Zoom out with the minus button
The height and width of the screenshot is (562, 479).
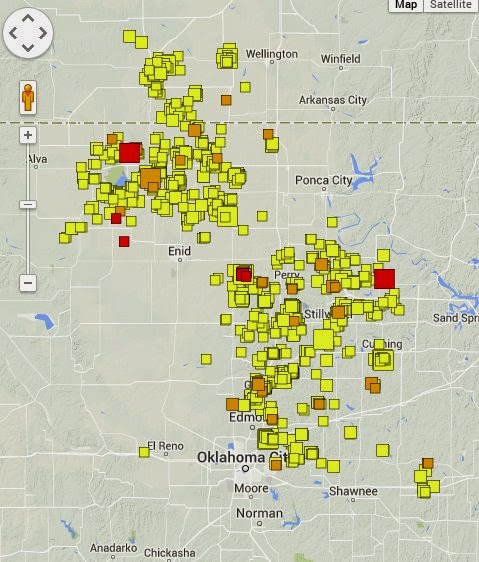tap(28, 283)
